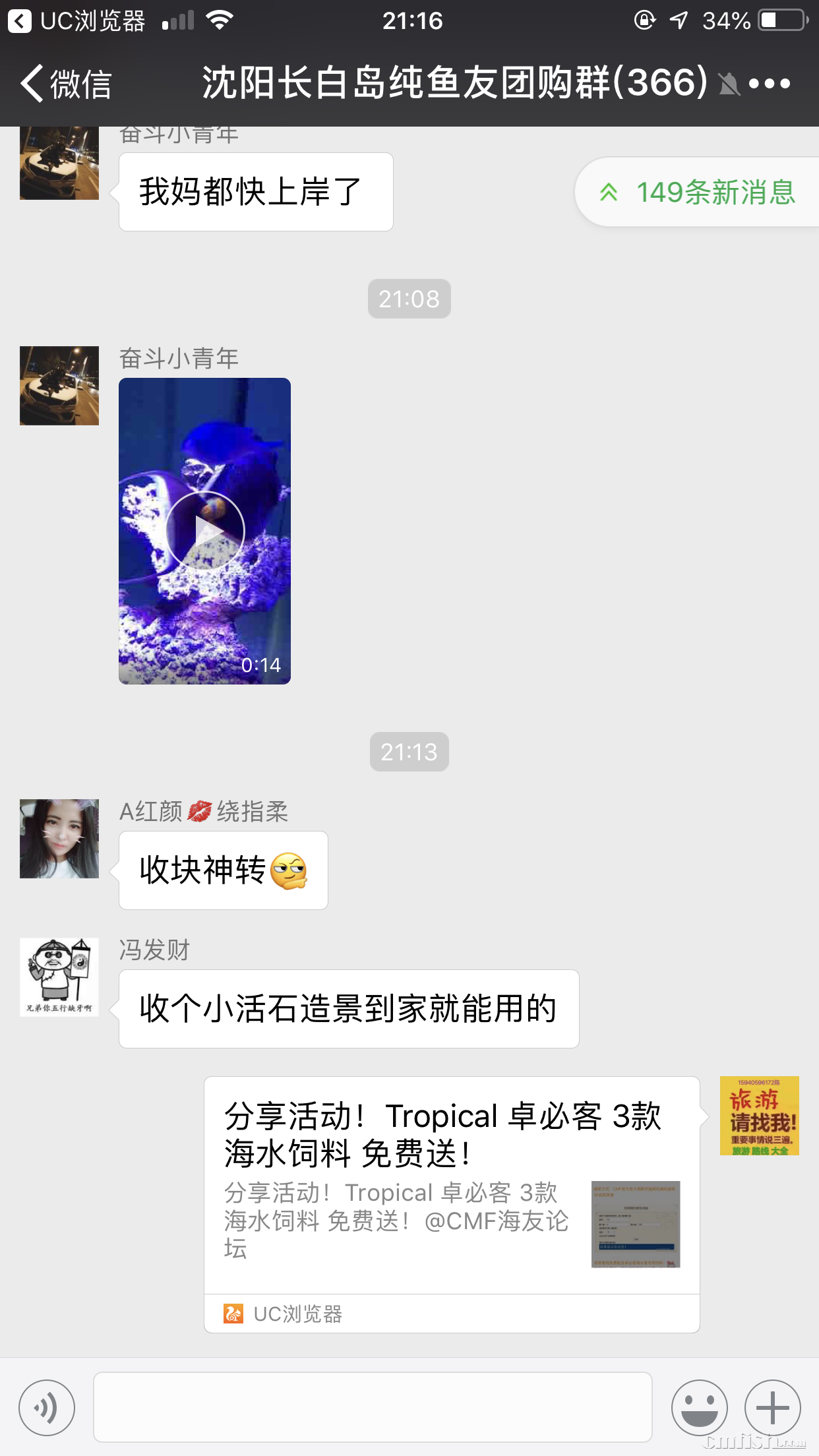Focus the message text field

coord(373,1408)
